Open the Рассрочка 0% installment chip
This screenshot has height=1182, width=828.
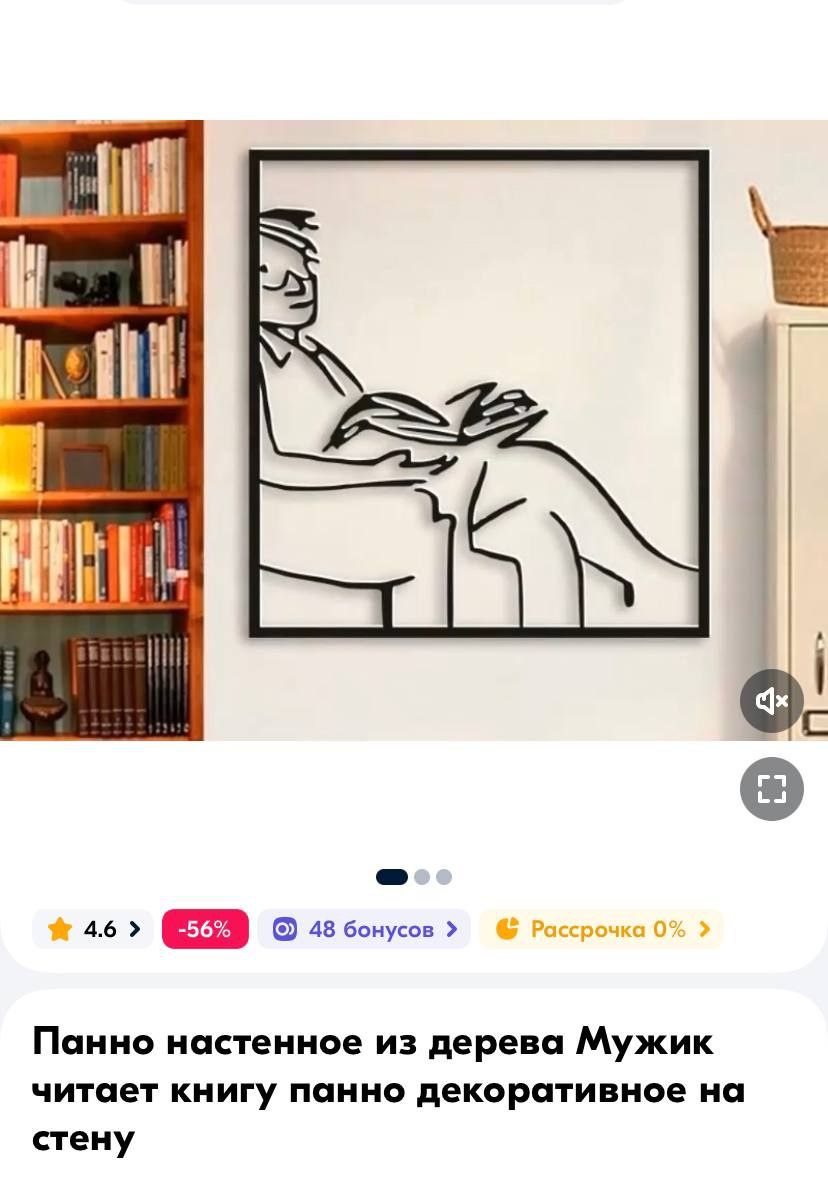tap(602, 929)
